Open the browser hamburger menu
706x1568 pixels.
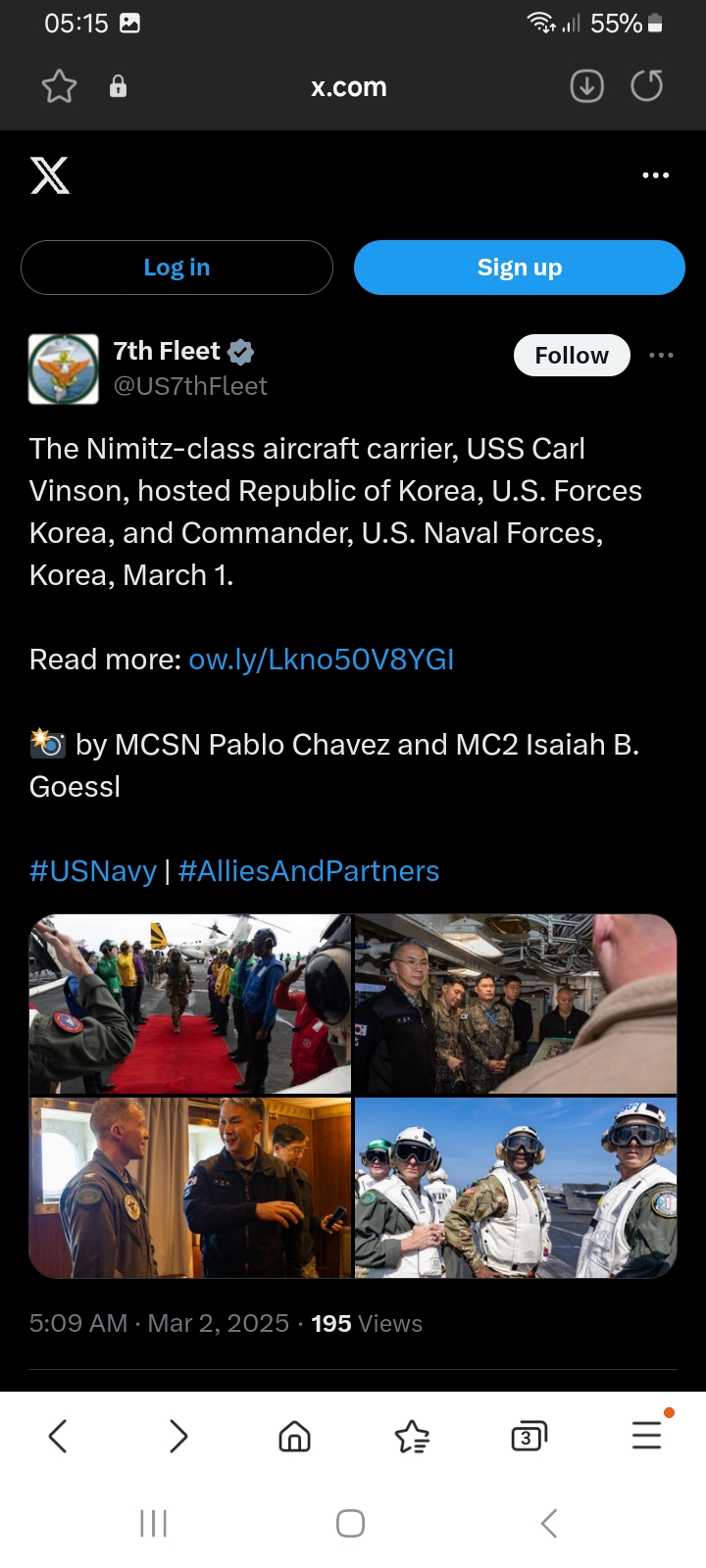pyautogui.click(x=647, y=1434)
